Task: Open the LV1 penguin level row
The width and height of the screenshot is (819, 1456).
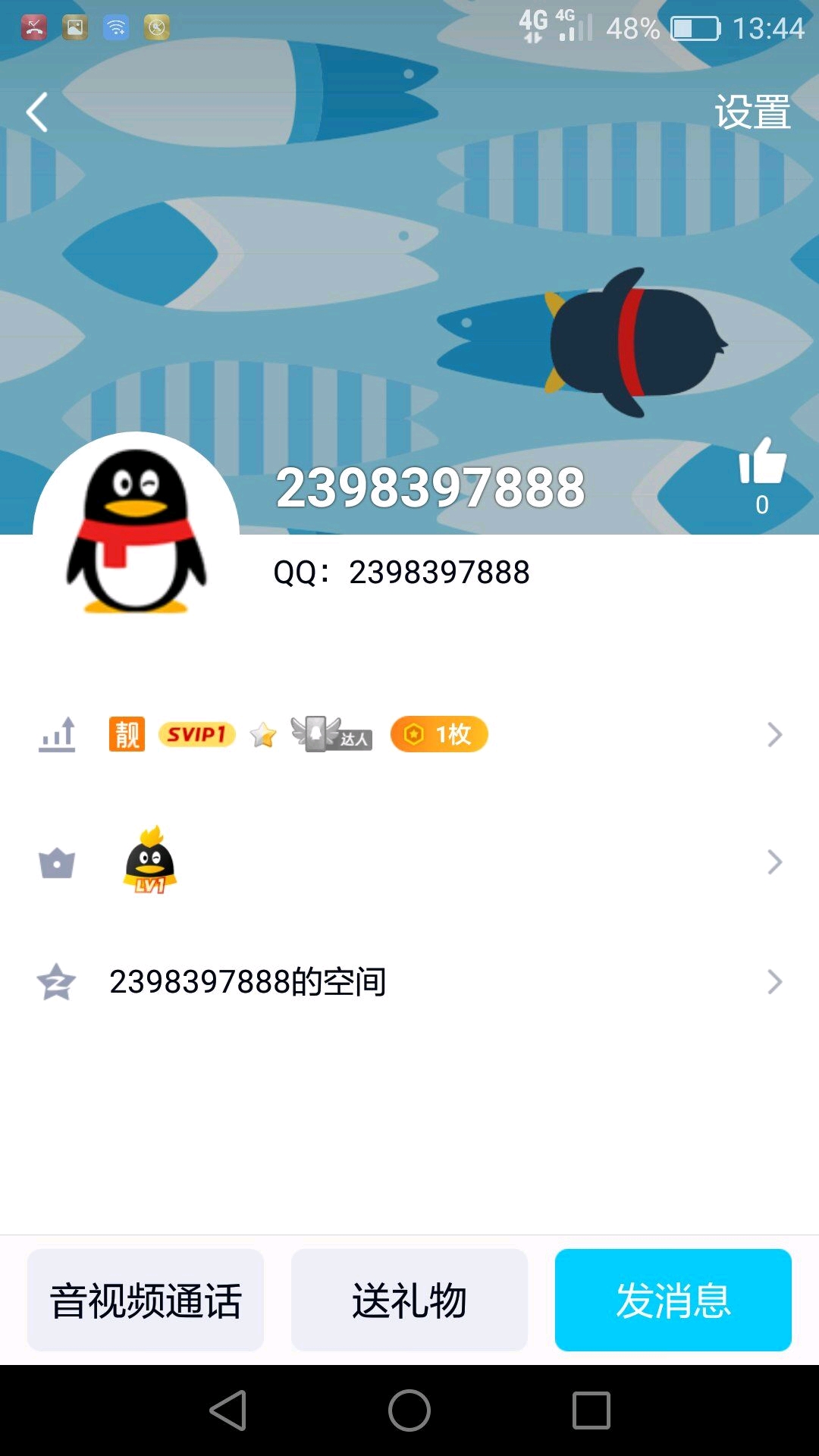Action: 409,862
